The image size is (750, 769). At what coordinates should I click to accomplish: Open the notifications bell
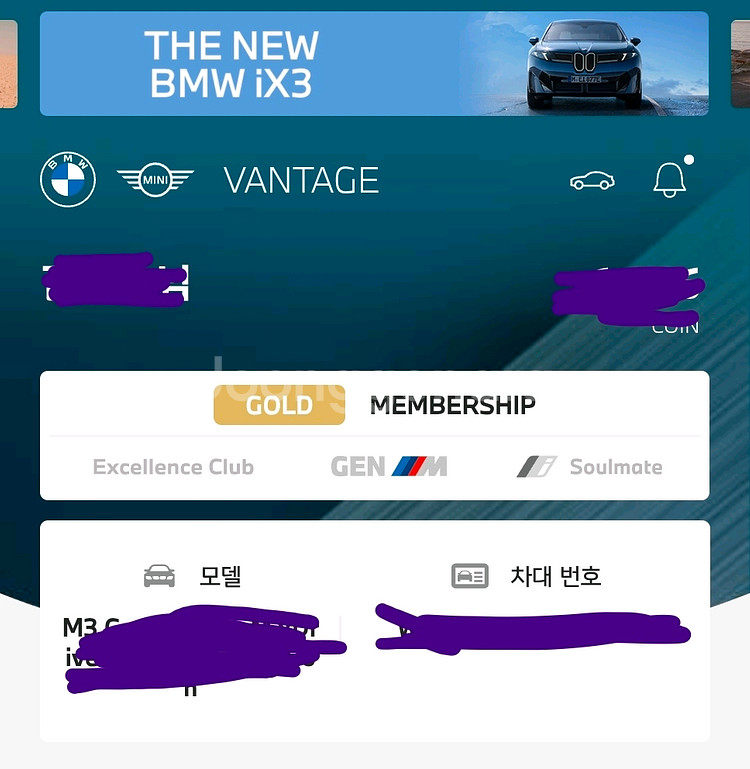point(669,180)
